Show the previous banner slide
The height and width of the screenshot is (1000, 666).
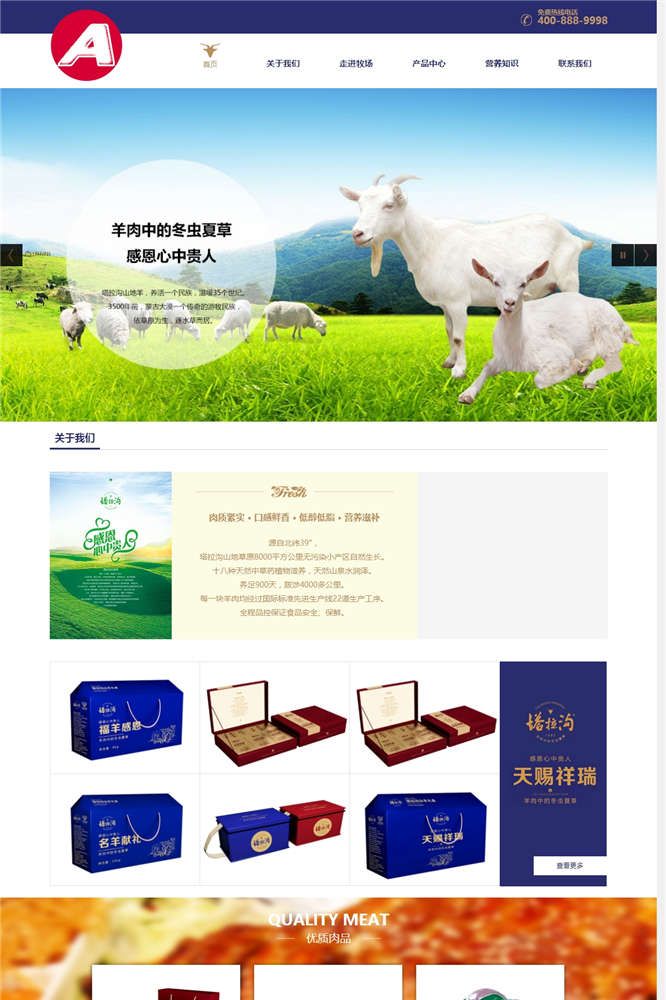pyautogui.click(x=11, y=255)
